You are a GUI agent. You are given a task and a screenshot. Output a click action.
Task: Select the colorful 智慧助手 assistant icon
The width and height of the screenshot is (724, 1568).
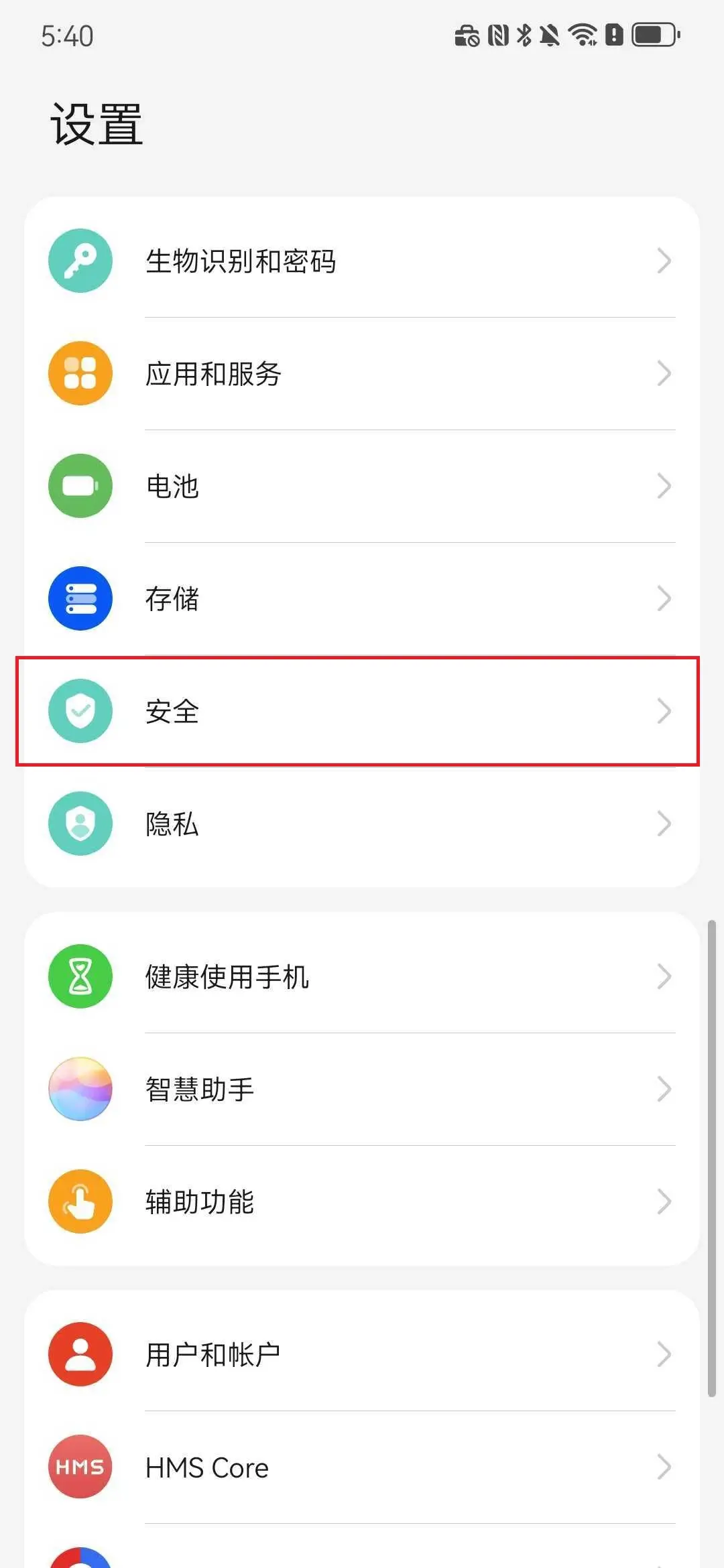[80, 1090]
